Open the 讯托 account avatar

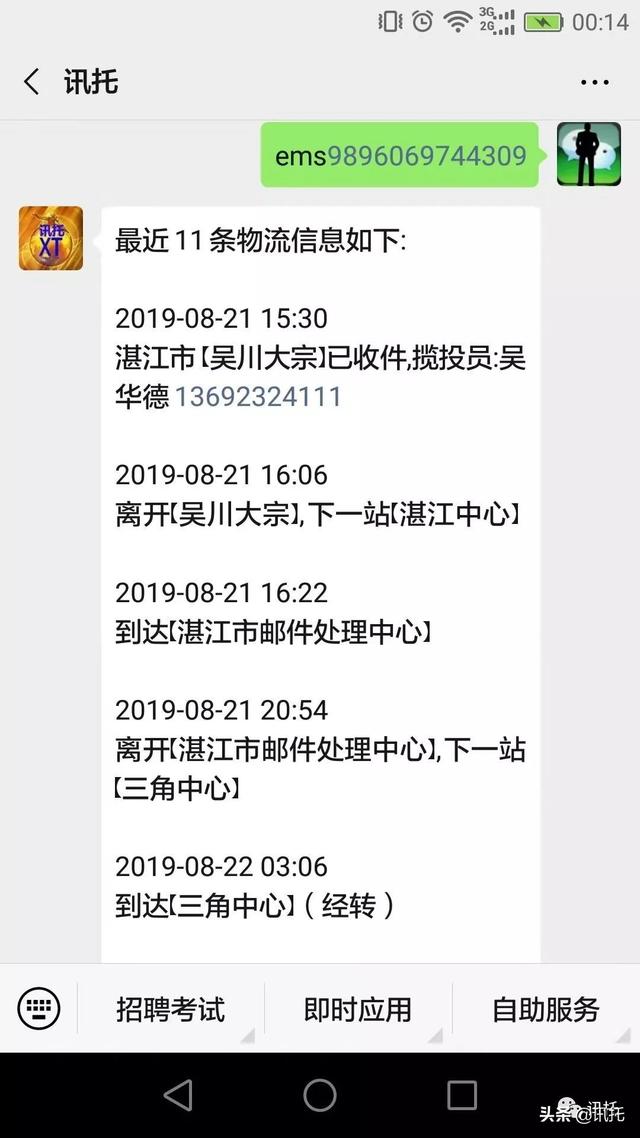point(51,238)
